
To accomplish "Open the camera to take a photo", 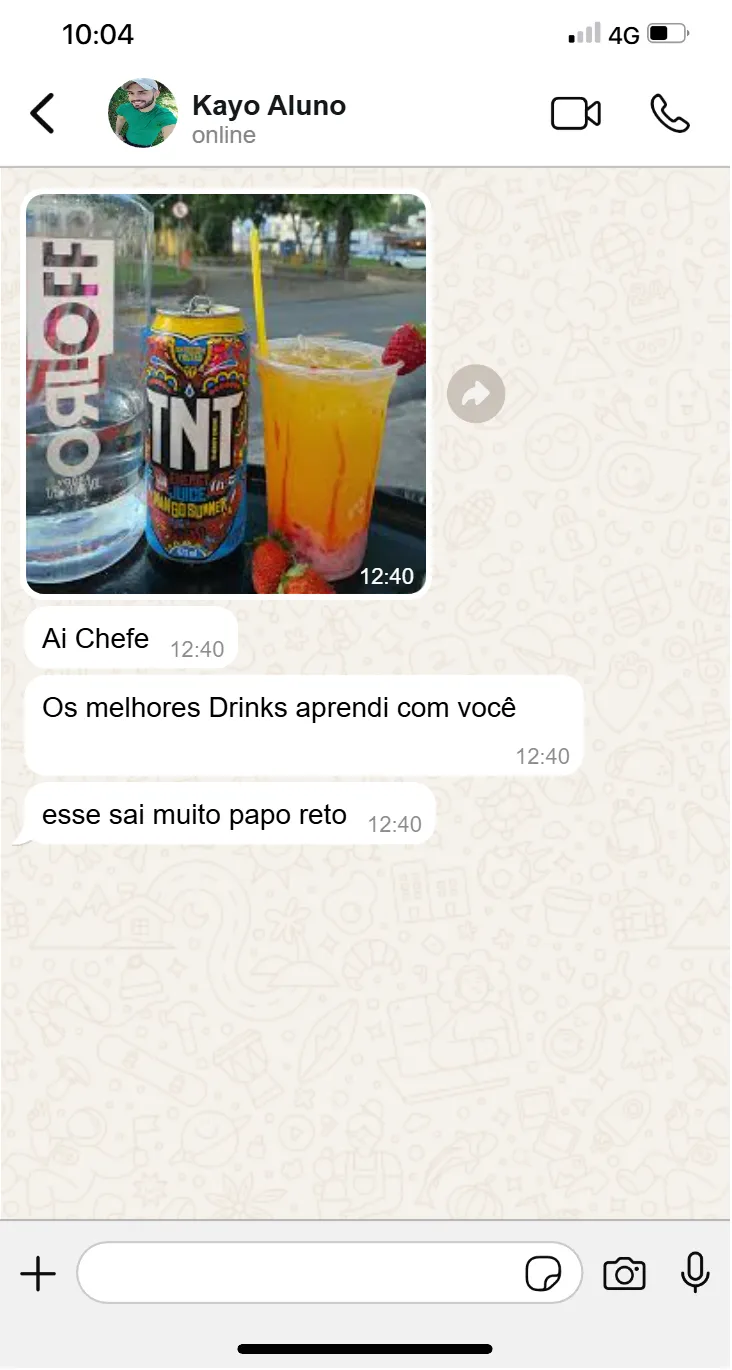I will pyautogui.click(x=624, y=1274).
